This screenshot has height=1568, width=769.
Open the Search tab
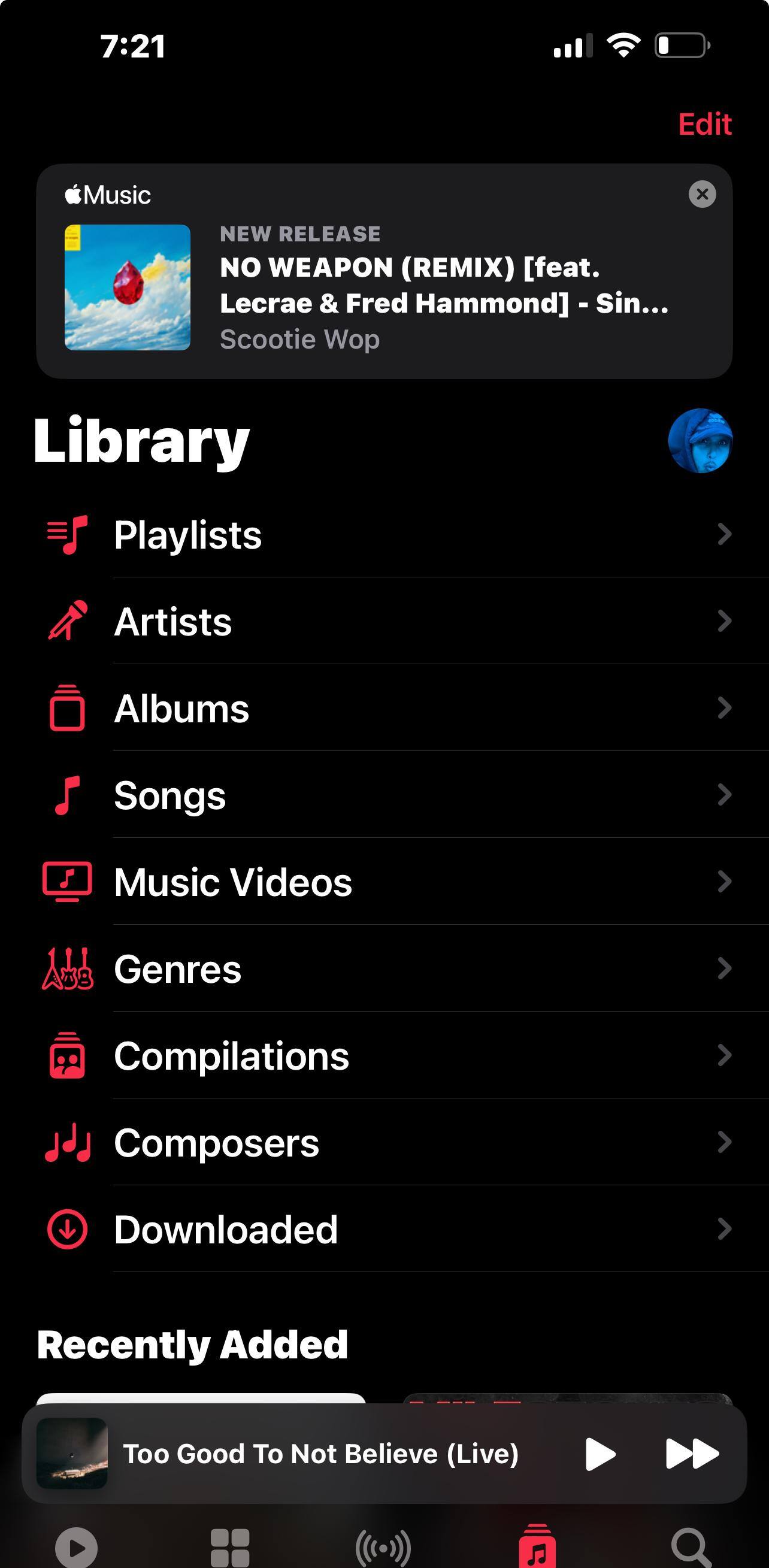tap(691, 1546)
